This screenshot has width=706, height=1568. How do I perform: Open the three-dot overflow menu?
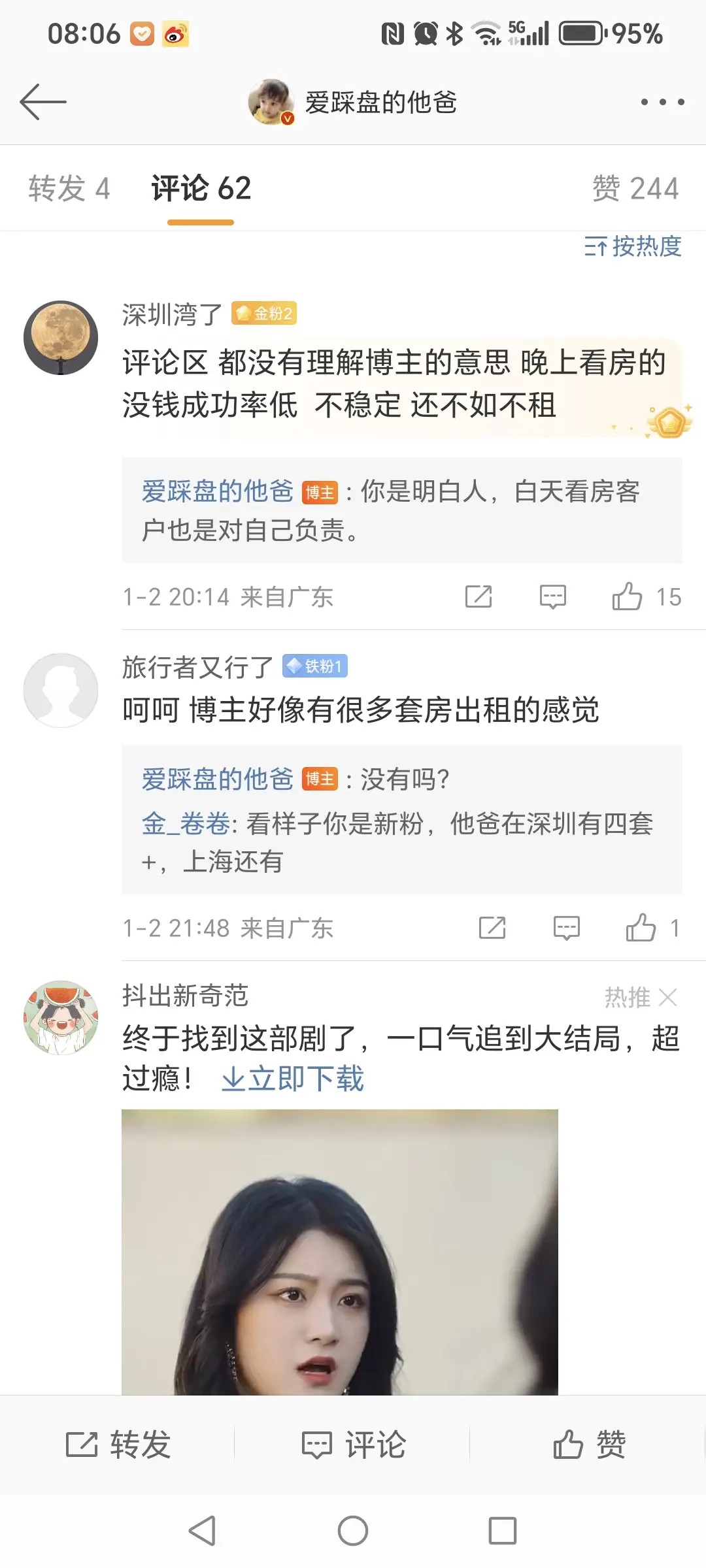coord(662,102)
